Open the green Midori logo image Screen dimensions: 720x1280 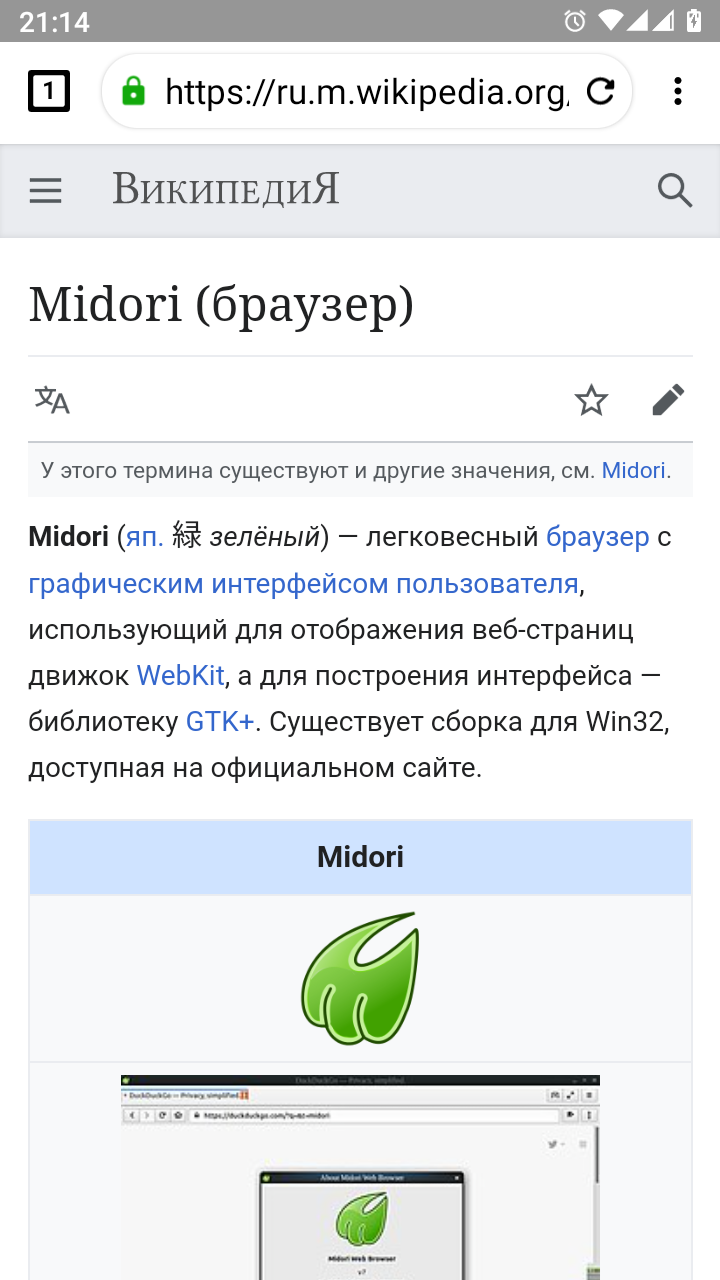point(360,977)
